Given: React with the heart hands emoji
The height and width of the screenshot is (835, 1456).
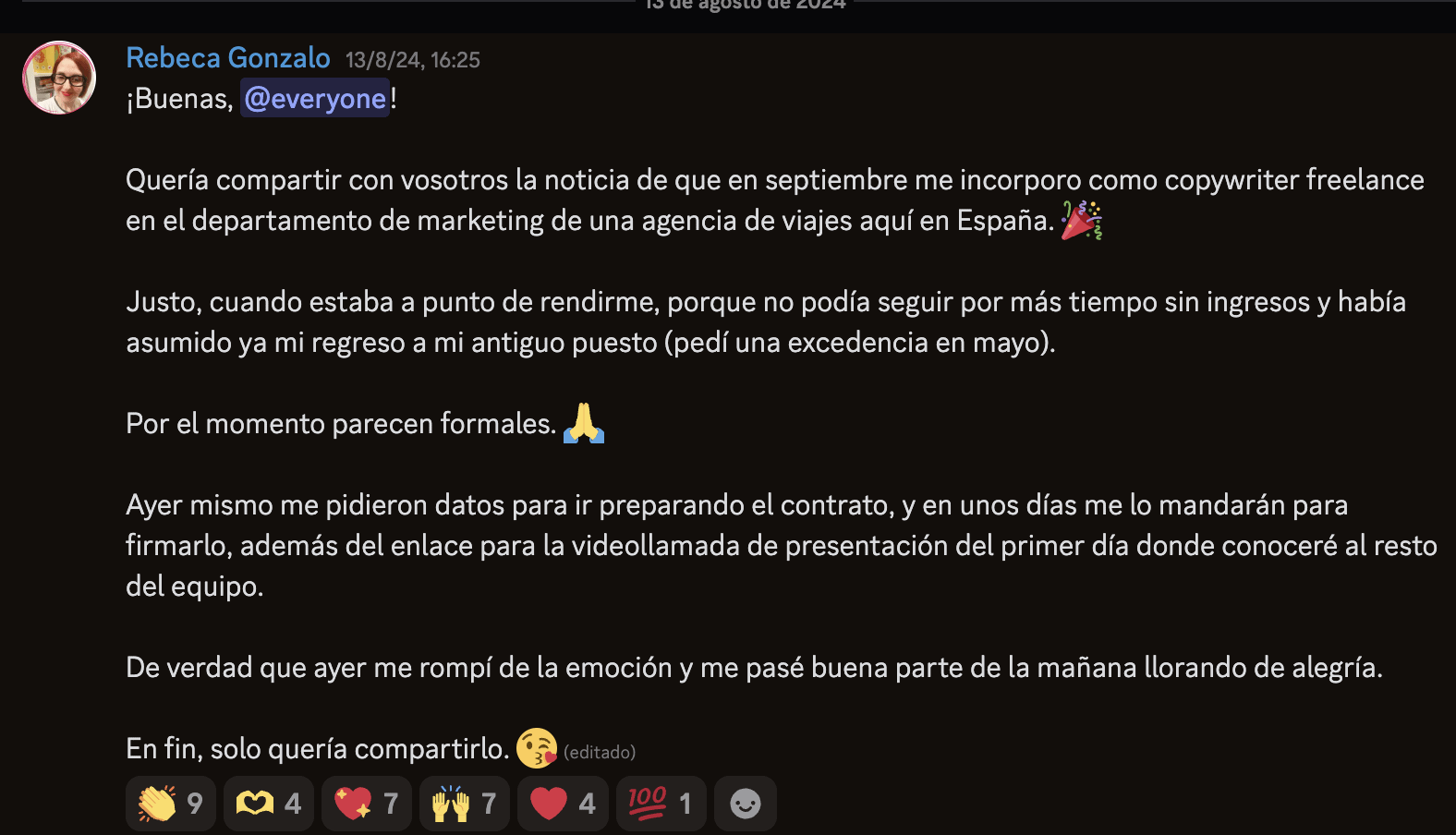Looking at the screenshot, I should pyautogui.click(x=268, y=804).
